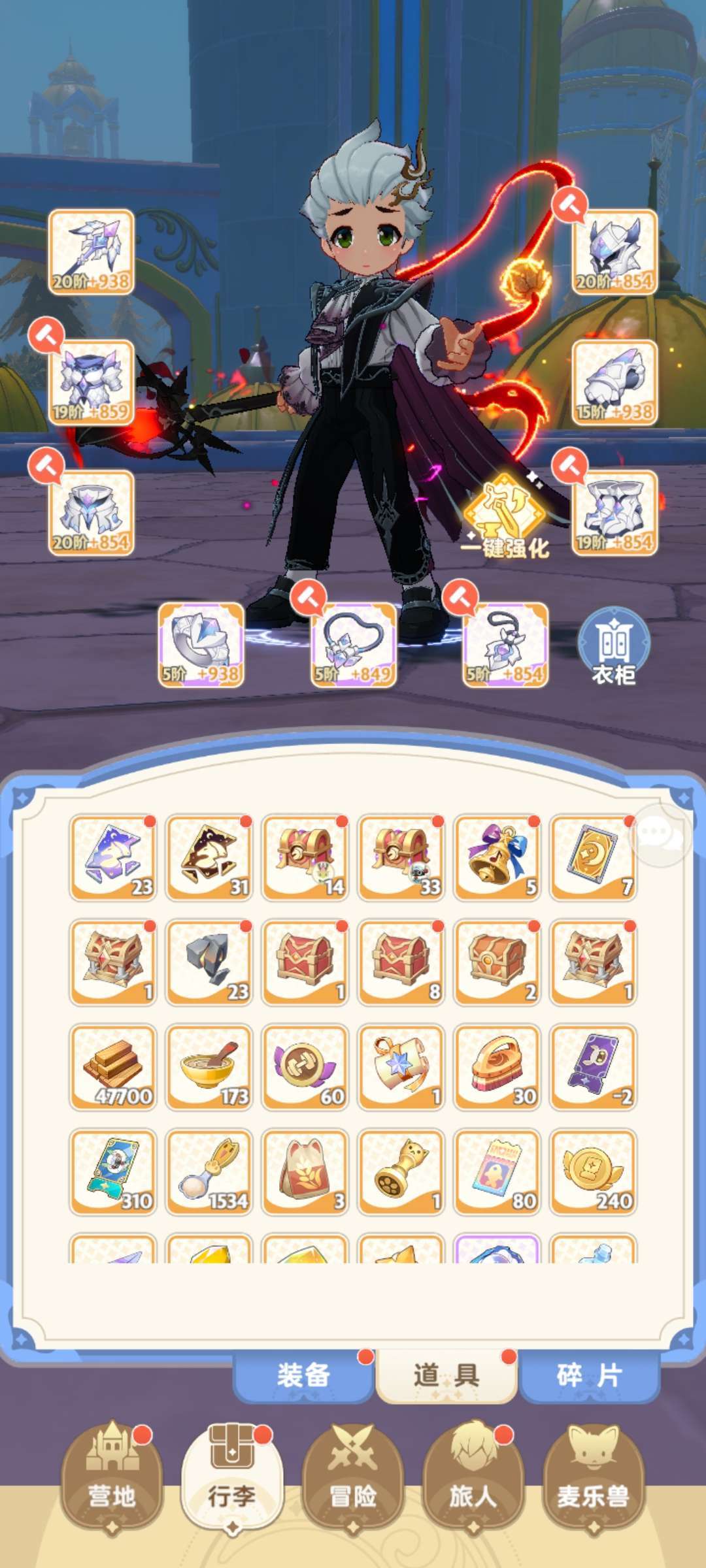
Task: Select the necklace slot 5阶+849
Action: pyautogui.click(x=354, y=645)
